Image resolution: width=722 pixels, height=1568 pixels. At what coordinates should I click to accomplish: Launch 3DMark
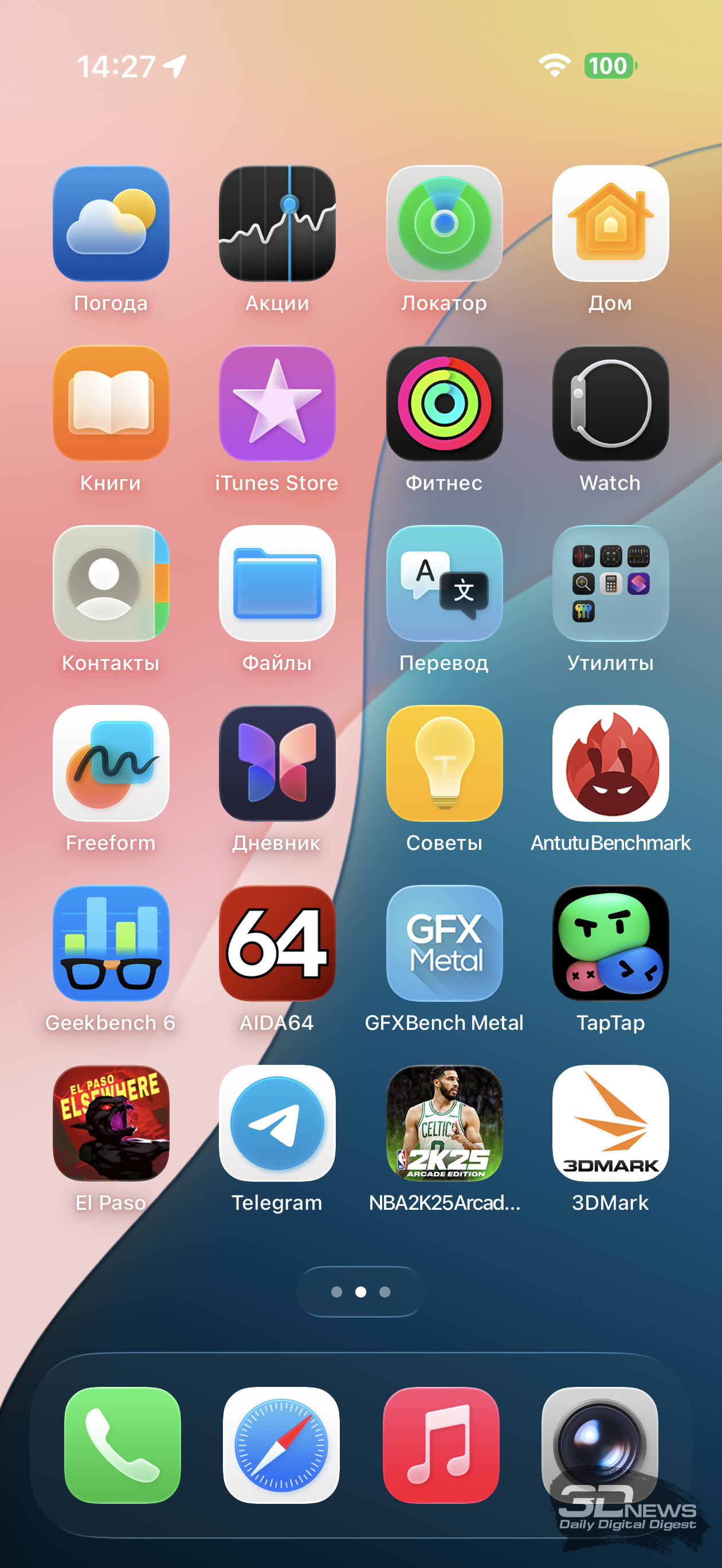(610, 1123)
